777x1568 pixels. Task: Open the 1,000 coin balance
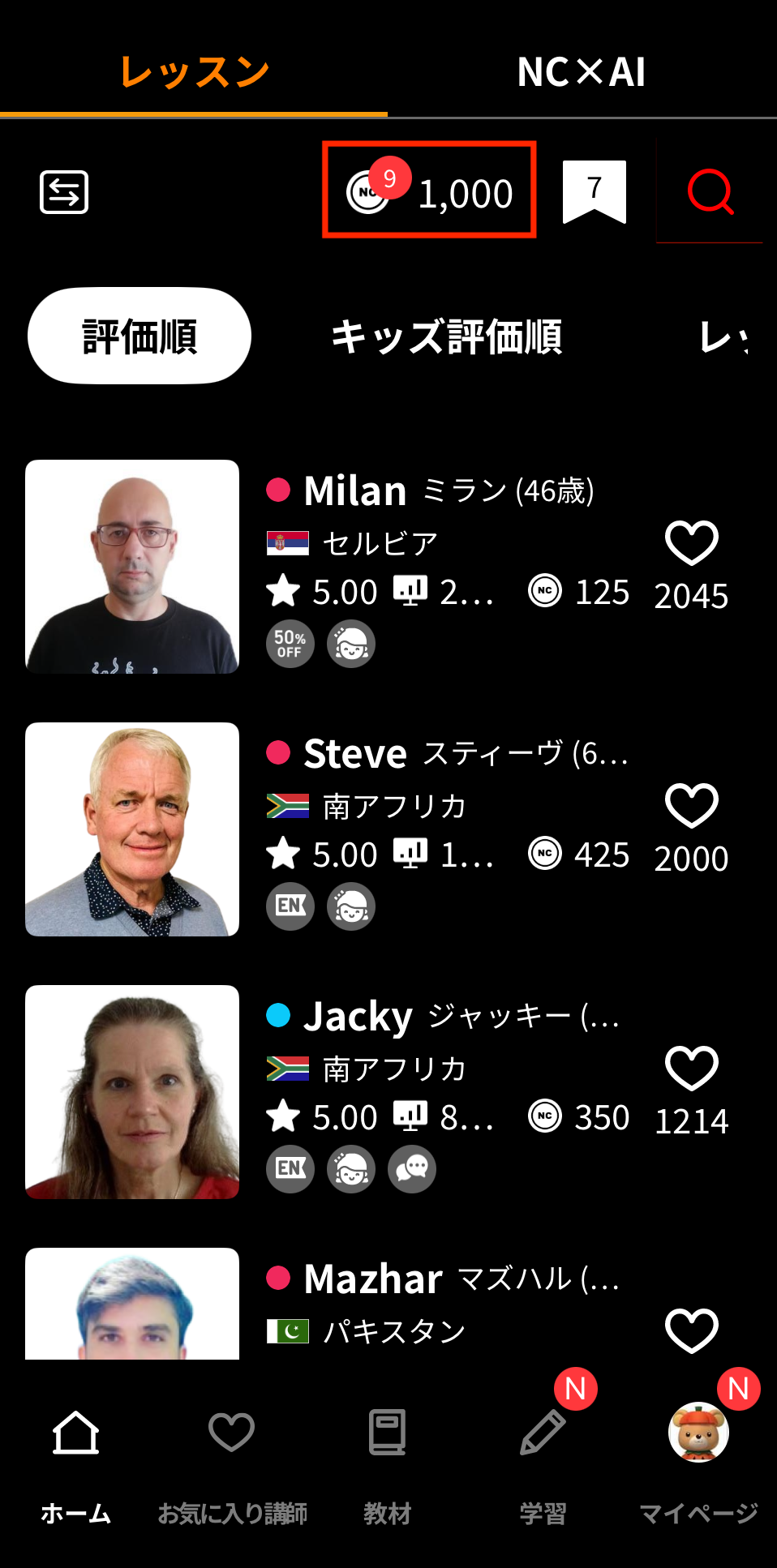(429, 191)
